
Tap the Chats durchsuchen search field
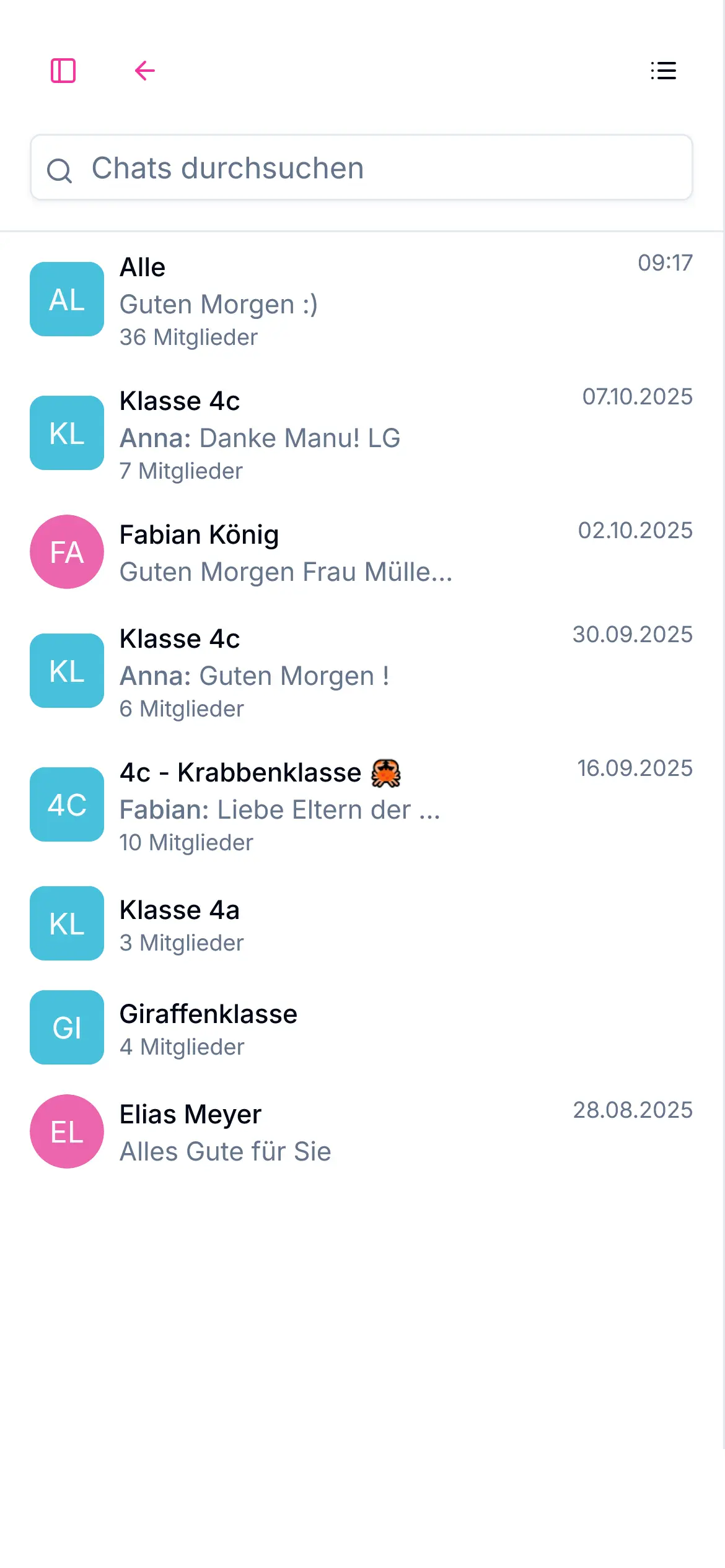361,168
